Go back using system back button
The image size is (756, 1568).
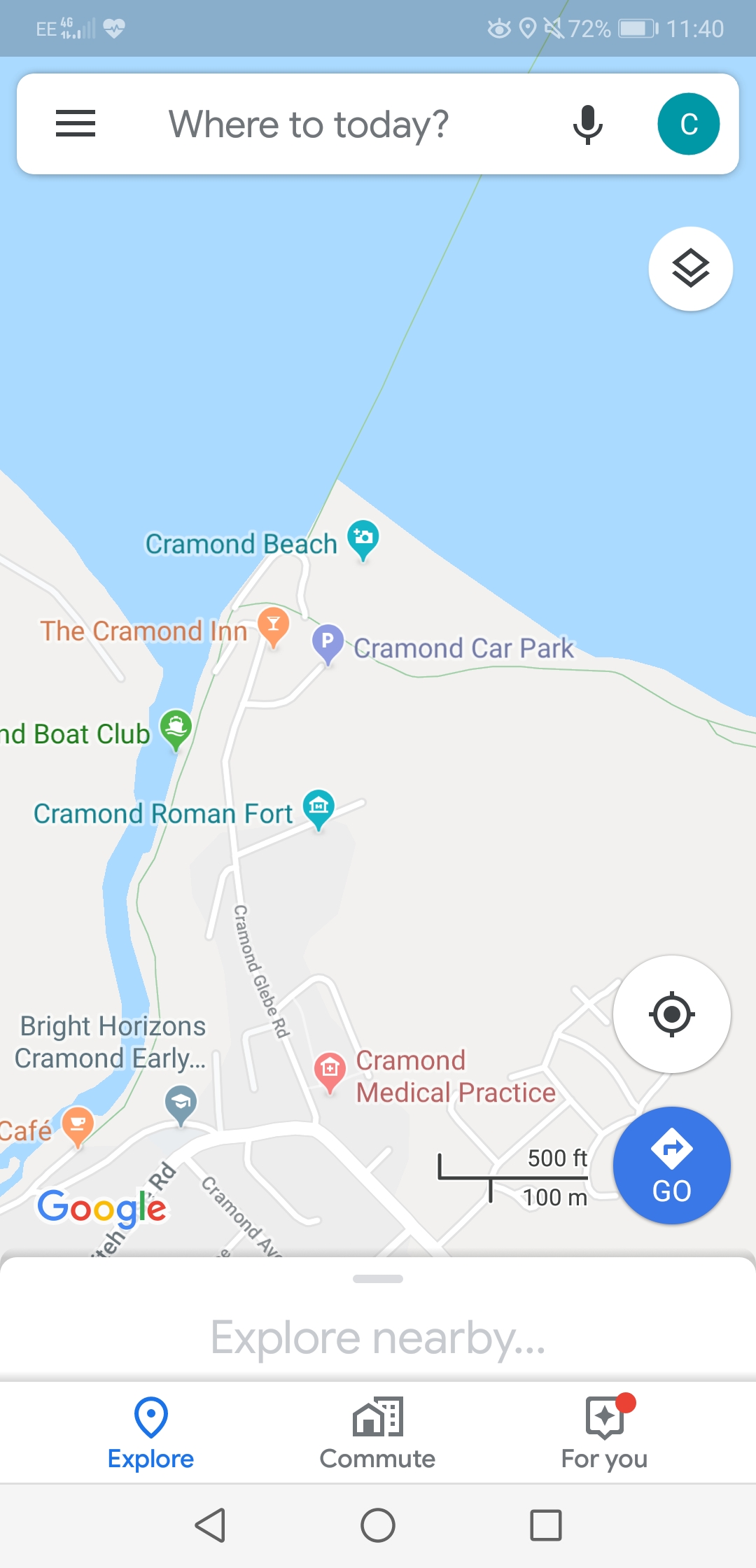[210, 1525]
